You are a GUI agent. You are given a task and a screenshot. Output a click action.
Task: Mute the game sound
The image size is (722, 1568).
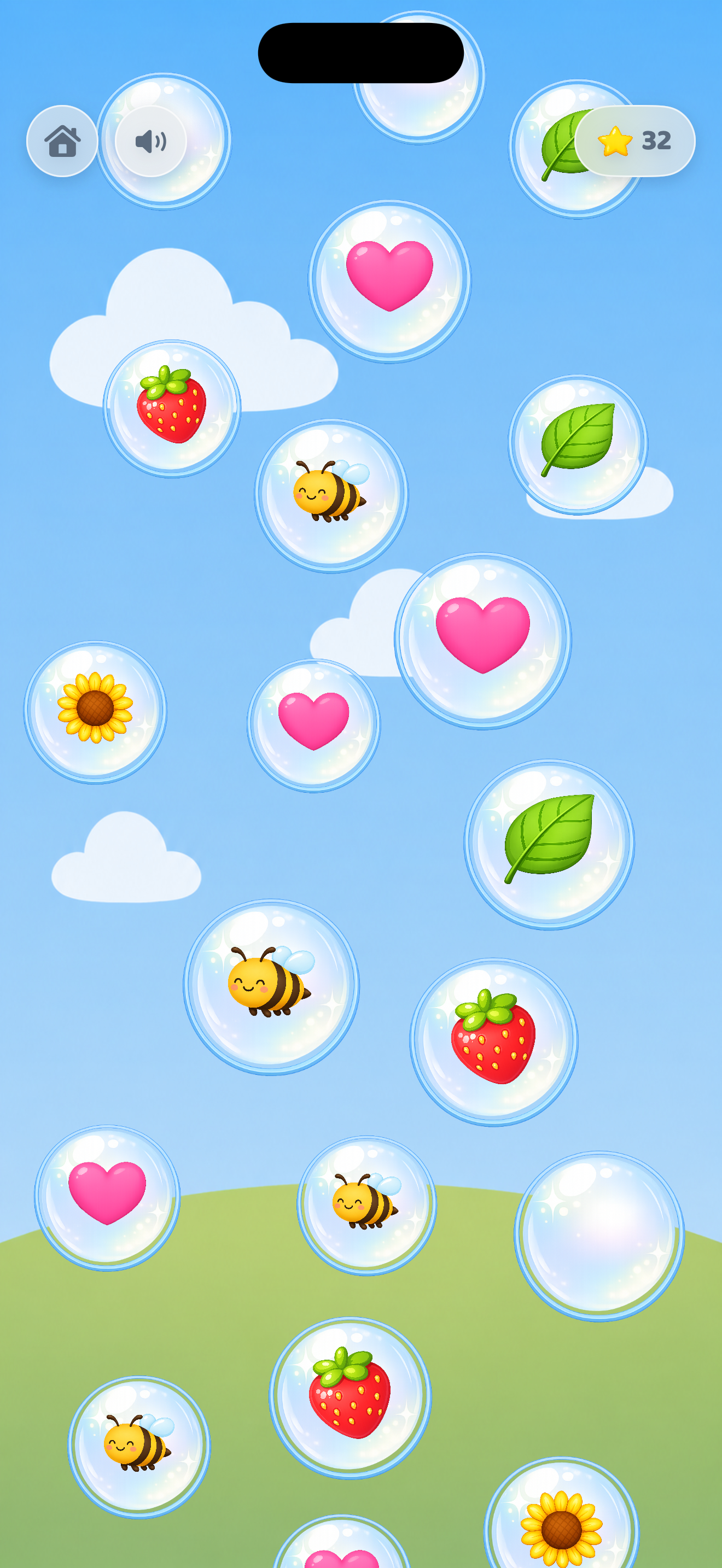pos(151,141)
